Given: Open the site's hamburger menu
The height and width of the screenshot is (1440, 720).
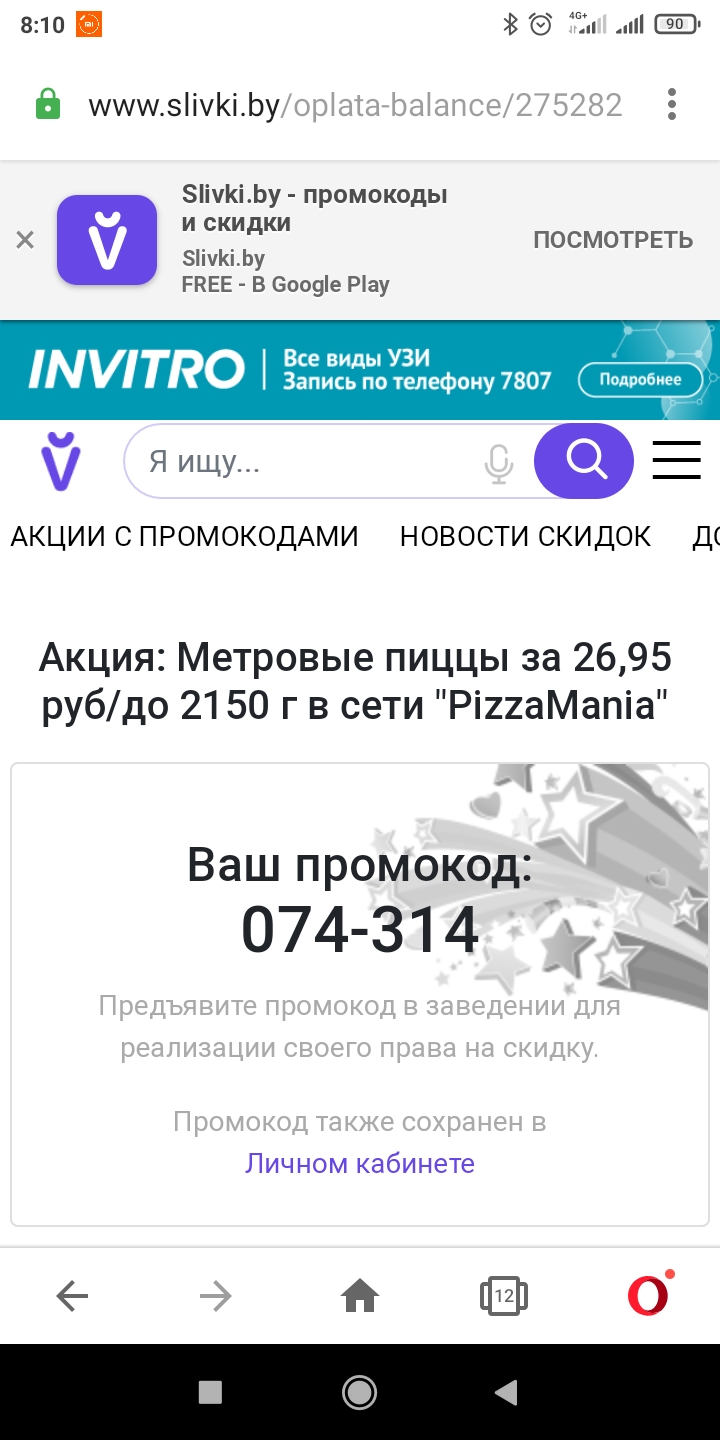Looking at the screenshot, I should coord(676,461).
